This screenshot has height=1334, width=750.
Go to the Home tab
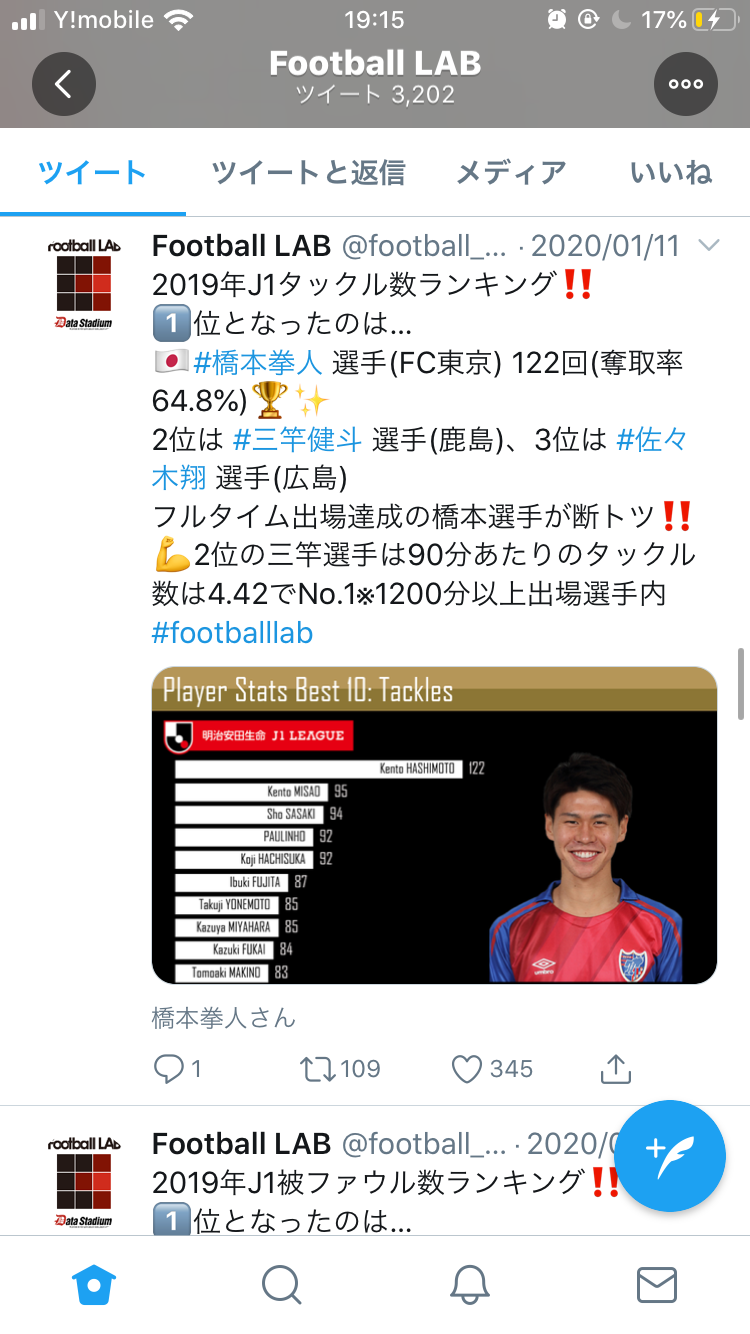pyautogui.click(x=95, y=1284)
